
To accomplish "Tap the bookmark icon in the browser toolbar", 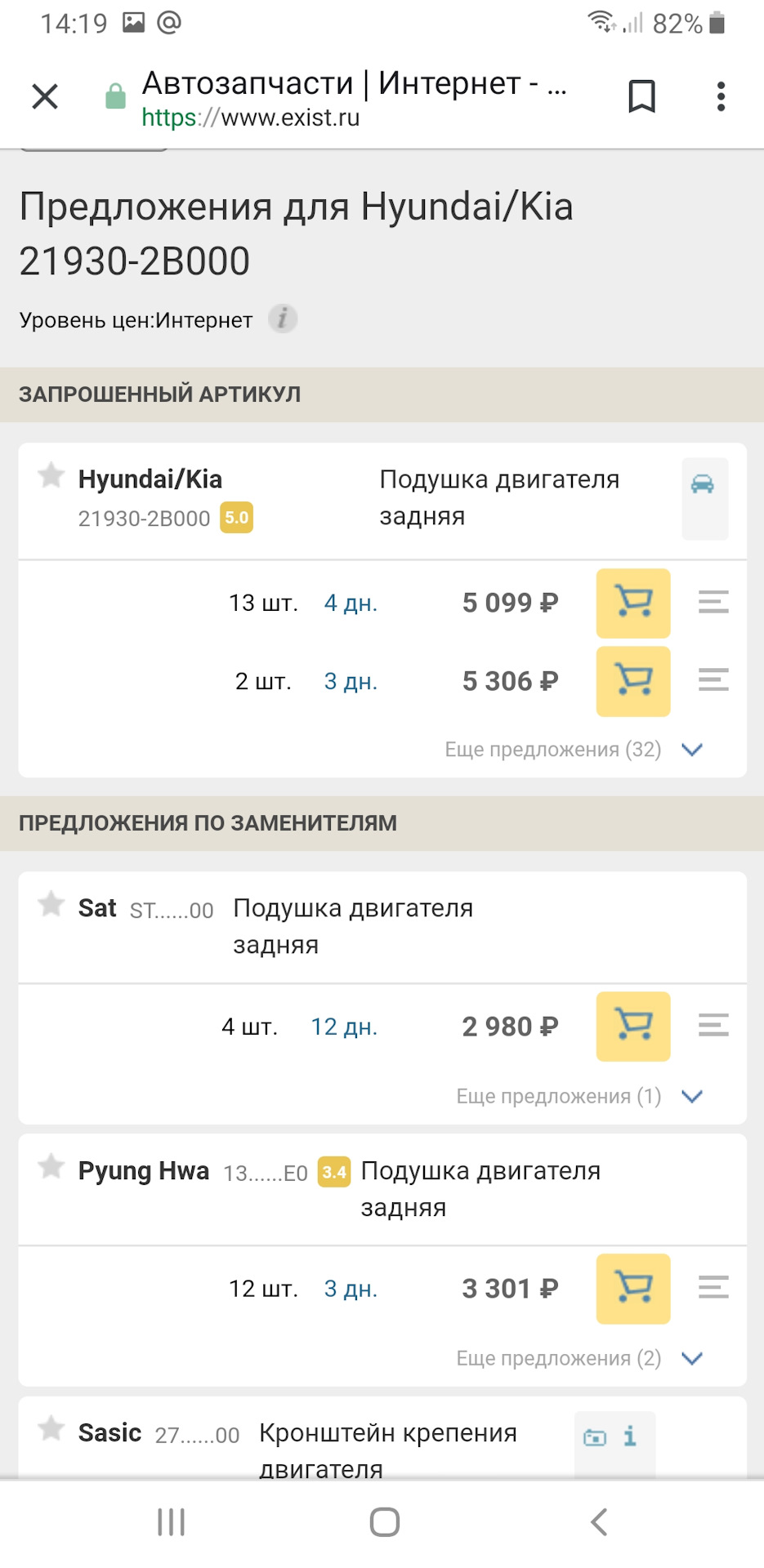I will click(641, 96).
